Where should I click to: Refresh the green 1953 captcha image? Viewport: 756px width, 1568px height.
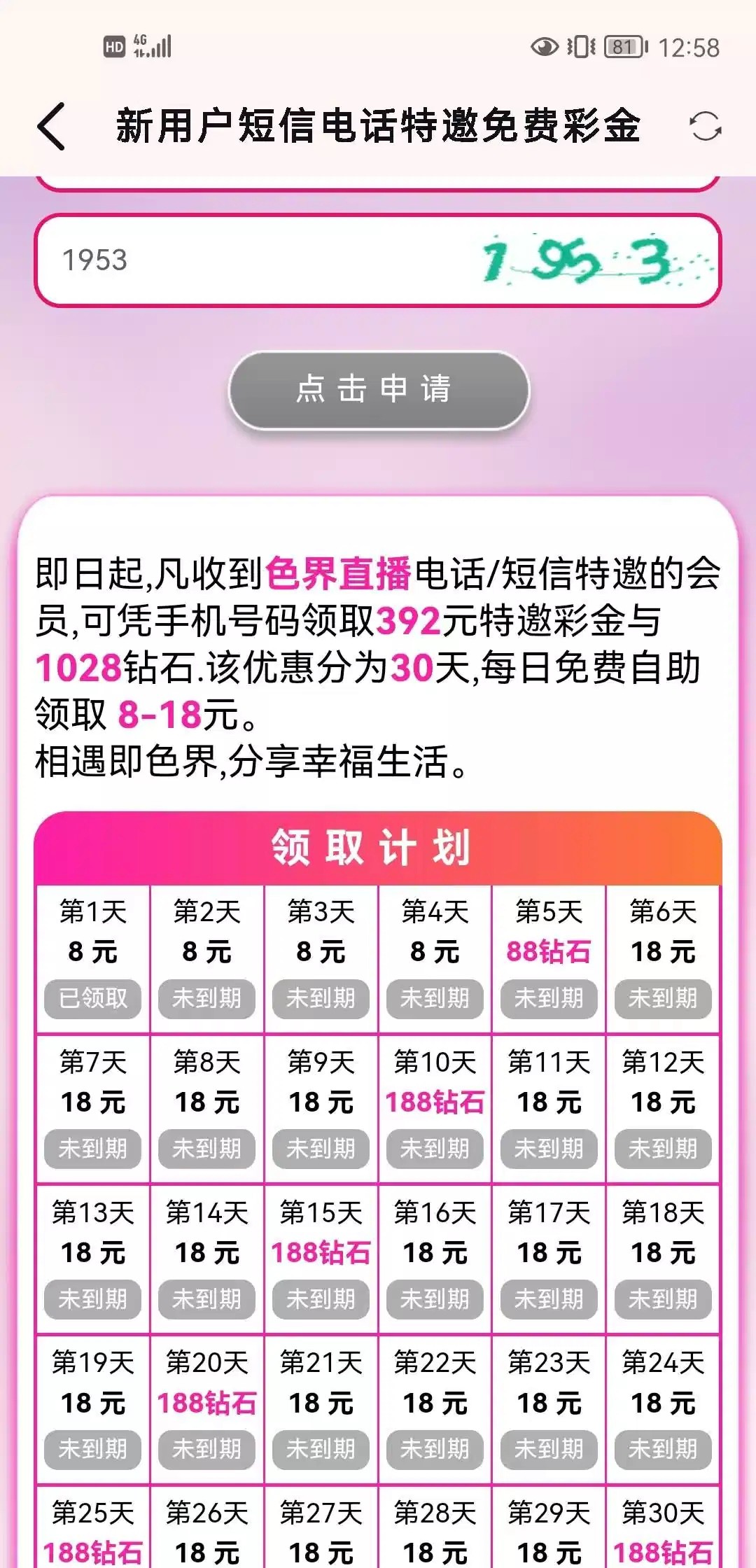597,261
